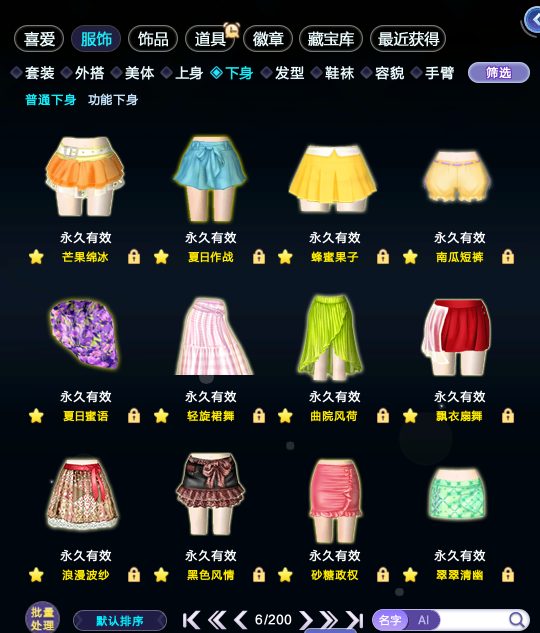Image resolution: width=540 pixels, height=633 pixels.
Task: Toggle the lock icon for 南瓜短裤
Action: coord(508,257)
